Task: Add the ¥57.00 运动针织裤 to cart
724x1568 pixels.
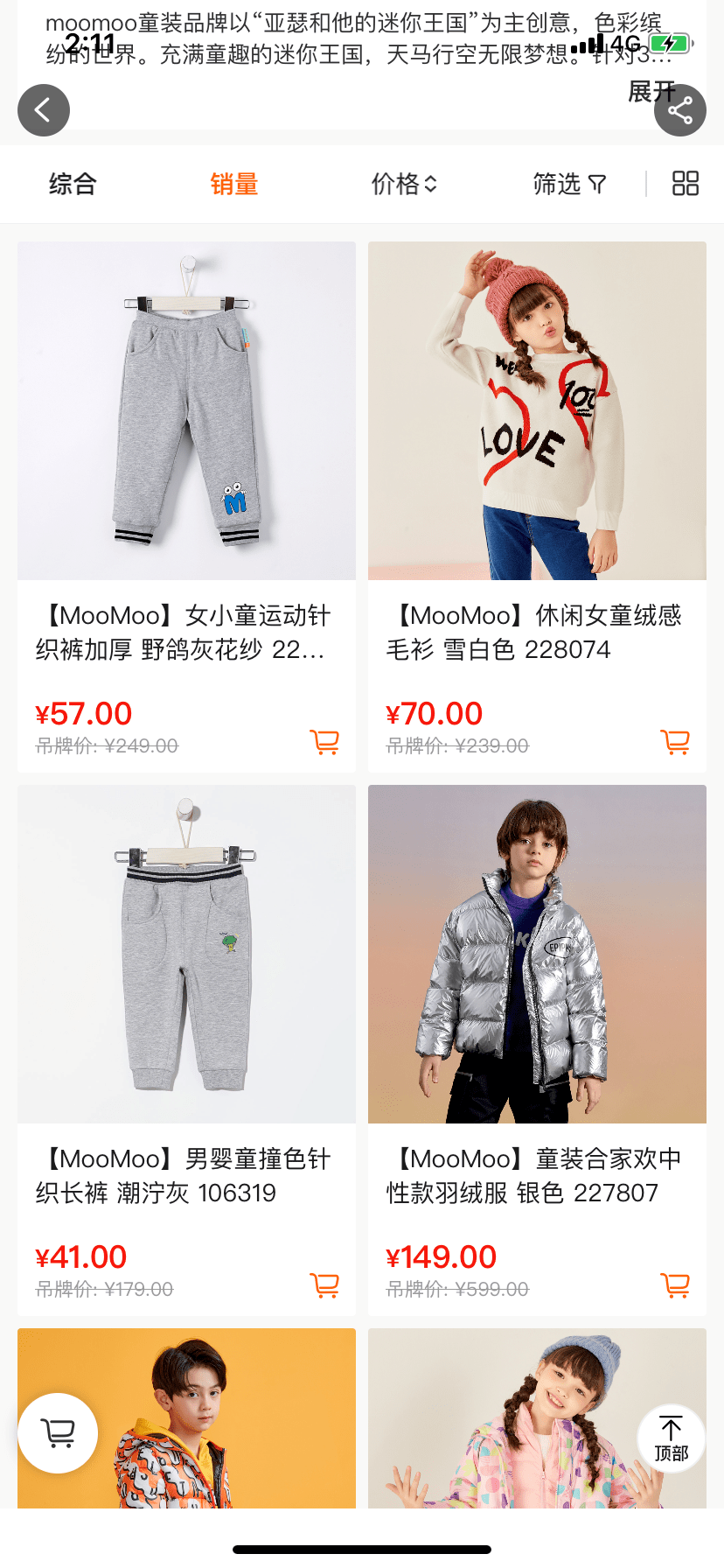Action: pos(324,742)
